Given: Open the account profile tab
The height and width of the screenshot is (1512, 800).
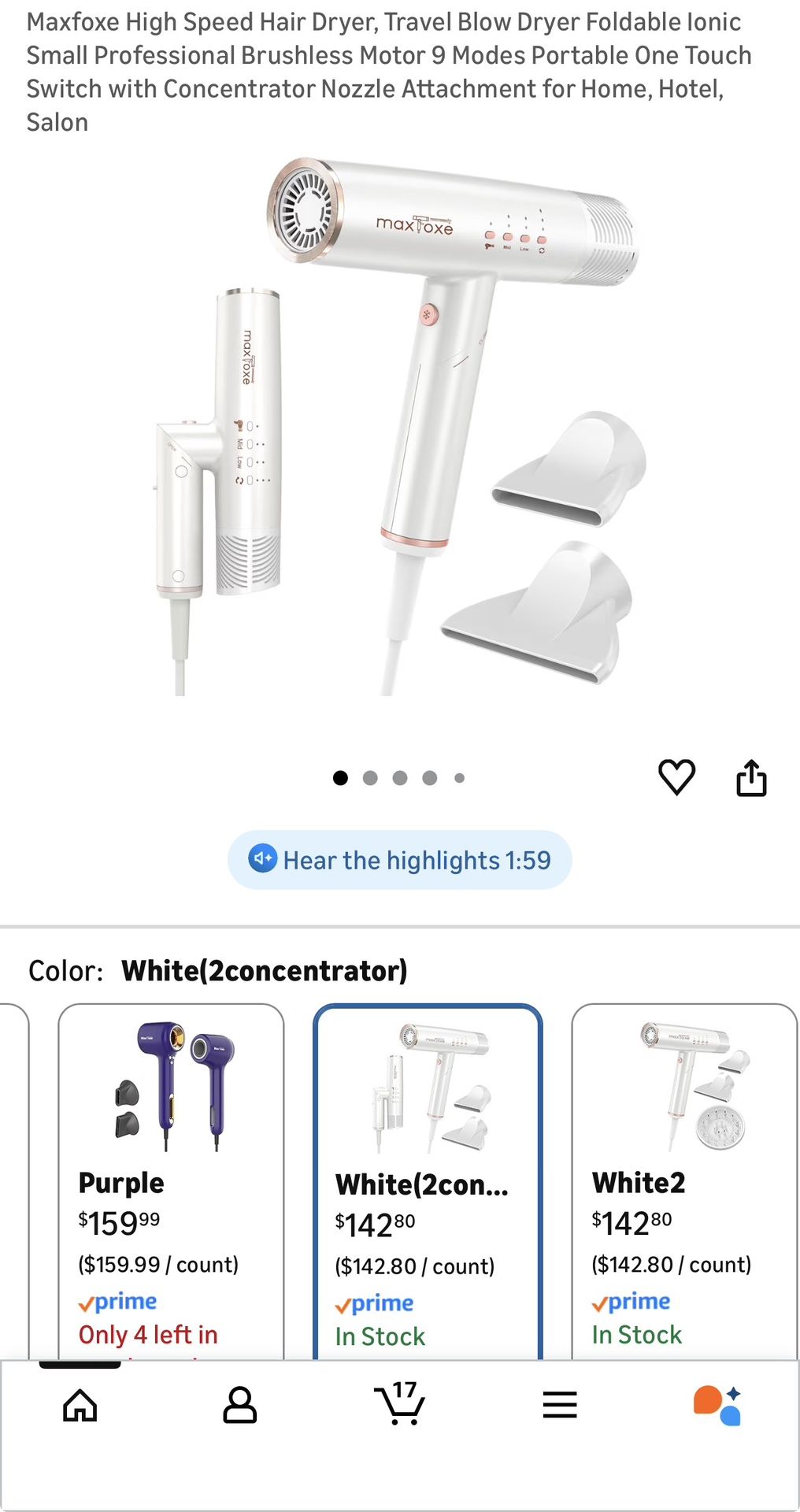Looking at the screenshot, I should click(x=239, y=1406).
